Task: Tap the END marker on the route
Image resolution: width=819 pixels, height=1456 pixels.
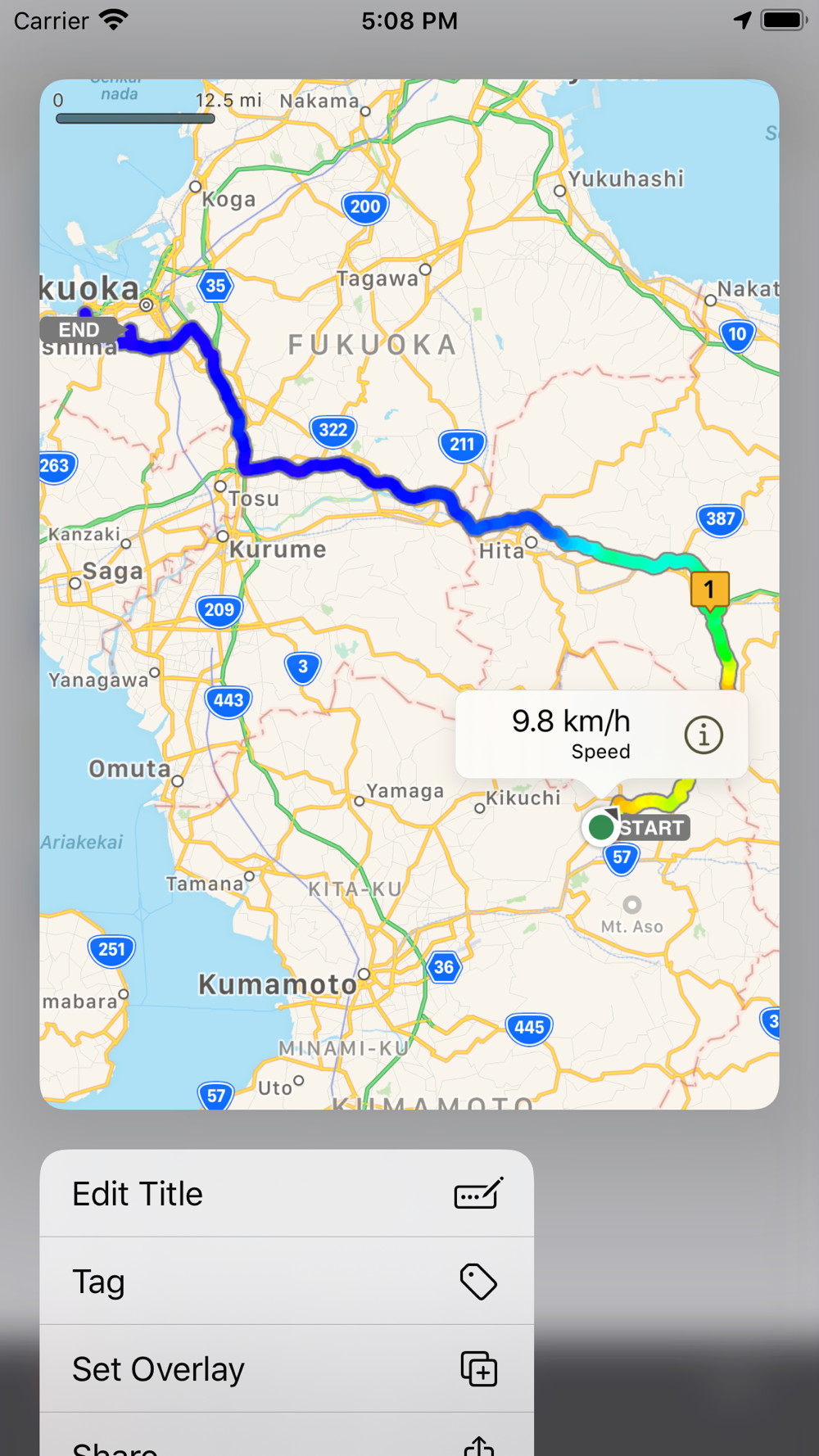Action: (x=79, y=330)
